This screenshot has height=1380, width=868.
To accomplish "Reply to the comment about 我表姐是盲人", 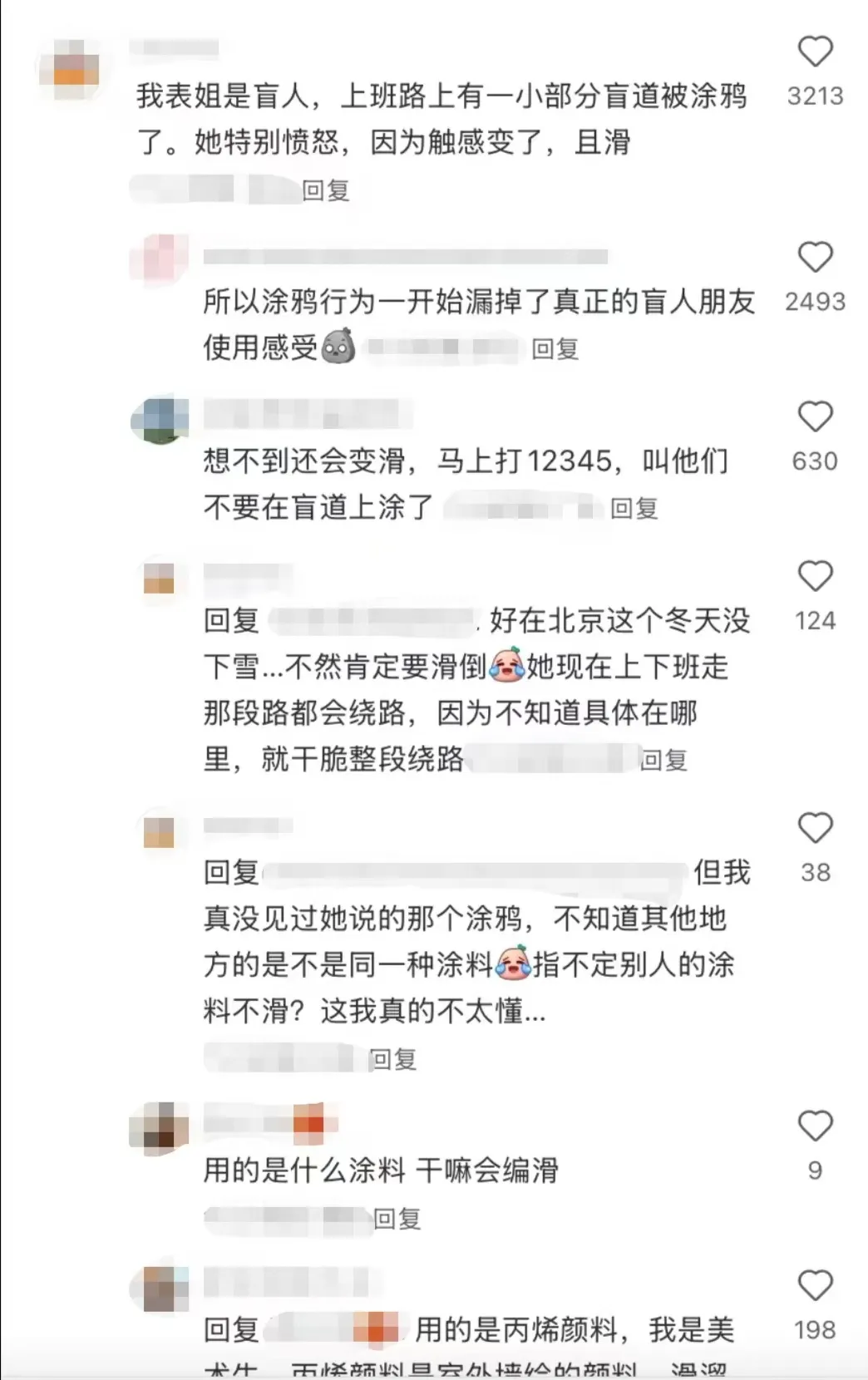I will [325, 190].
